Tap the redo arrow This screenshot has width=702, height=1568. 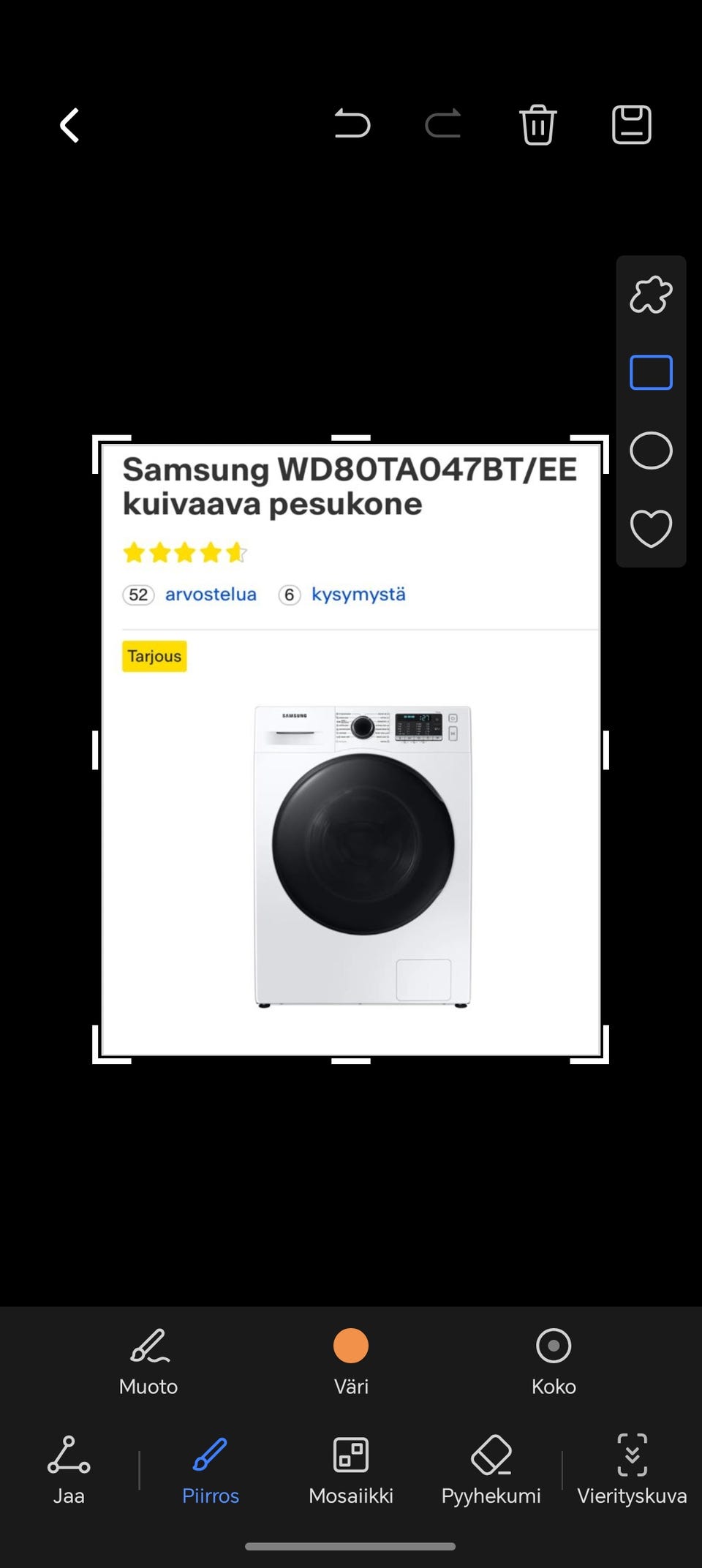[443, 124]
